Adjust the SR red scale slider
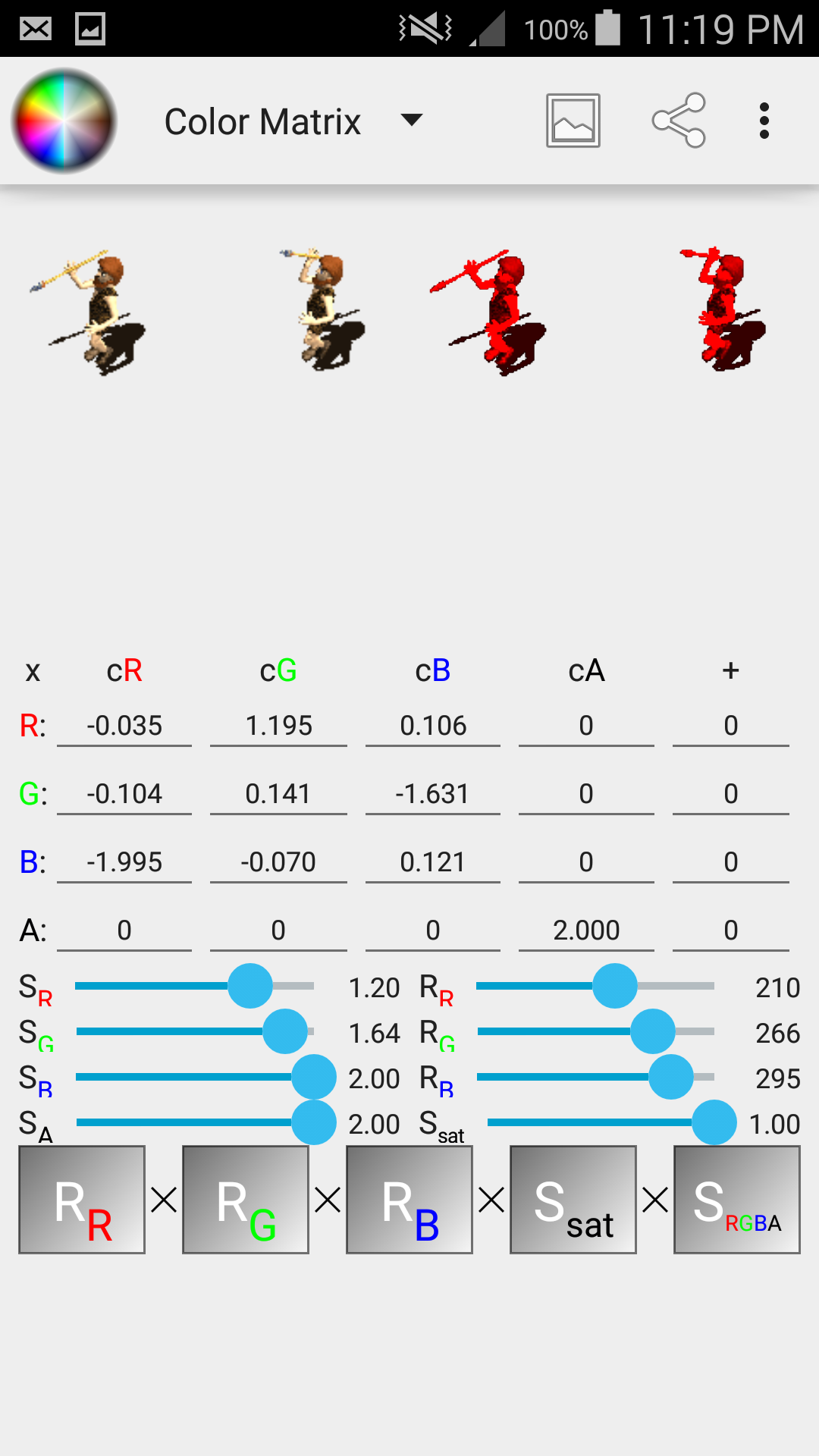 click(x=250, y=986)
